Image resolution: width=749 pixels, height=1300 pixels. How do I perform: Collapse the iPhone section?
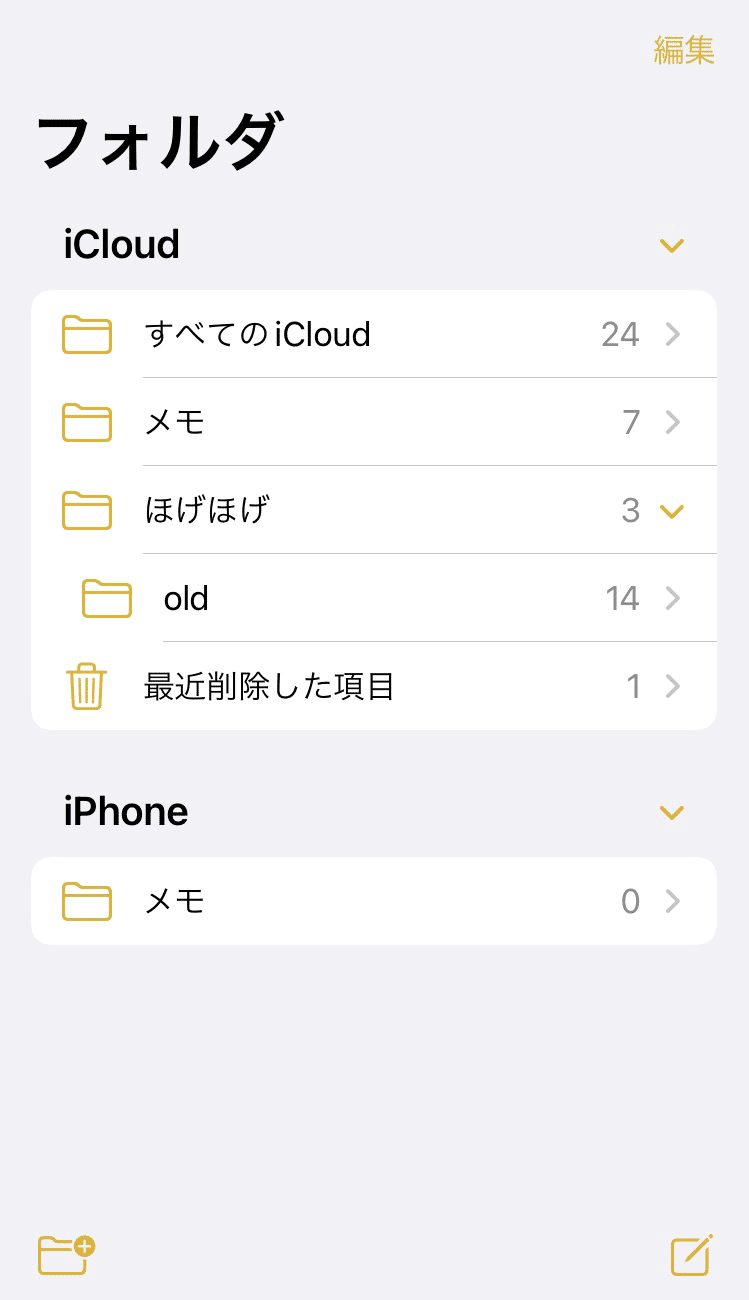672,812
